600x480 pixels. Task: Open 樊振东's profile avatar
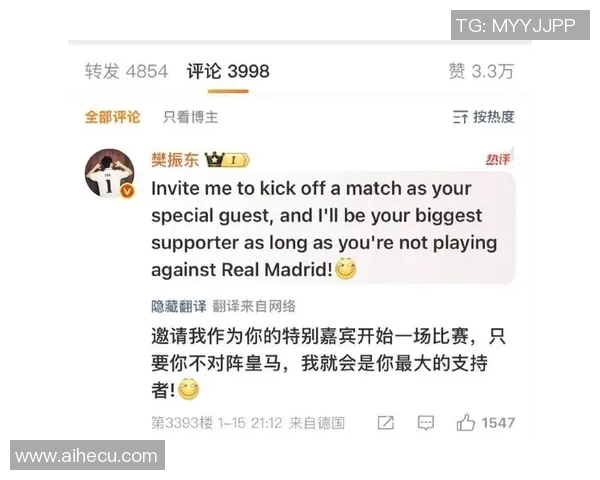pos(109,174)
